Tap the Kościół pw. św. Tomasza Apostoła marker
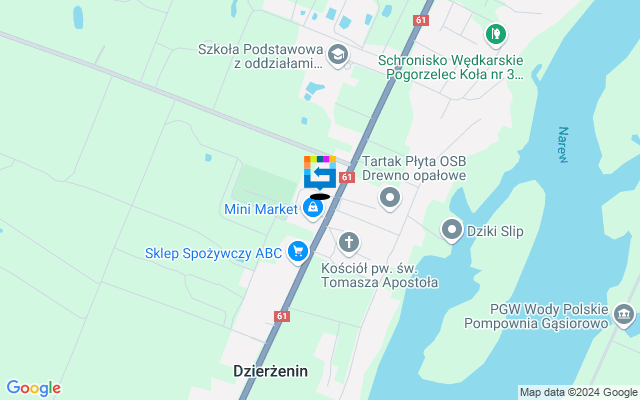 click(348, 241)
